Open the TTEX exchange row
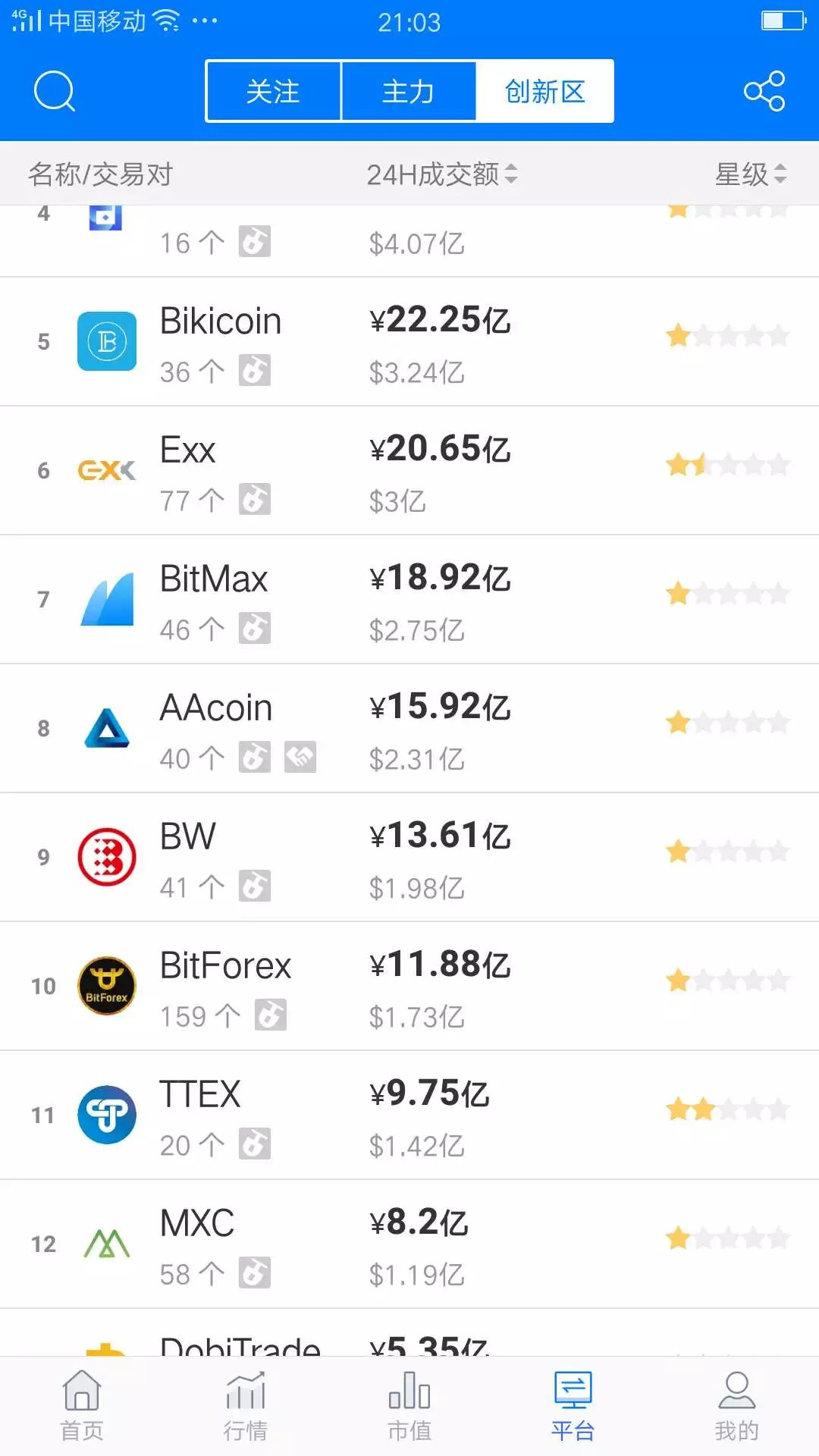The image size is (819, 1456). click(x=409, y=1116)
